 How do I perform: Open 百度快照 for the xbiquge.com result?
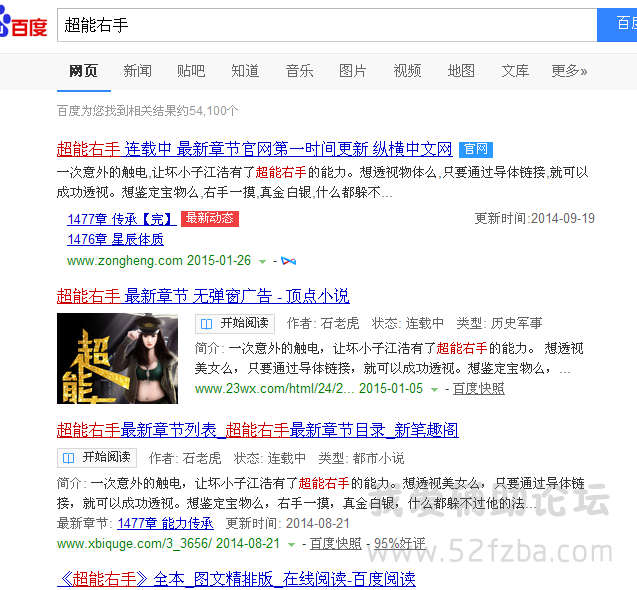[x=335, y=544]
